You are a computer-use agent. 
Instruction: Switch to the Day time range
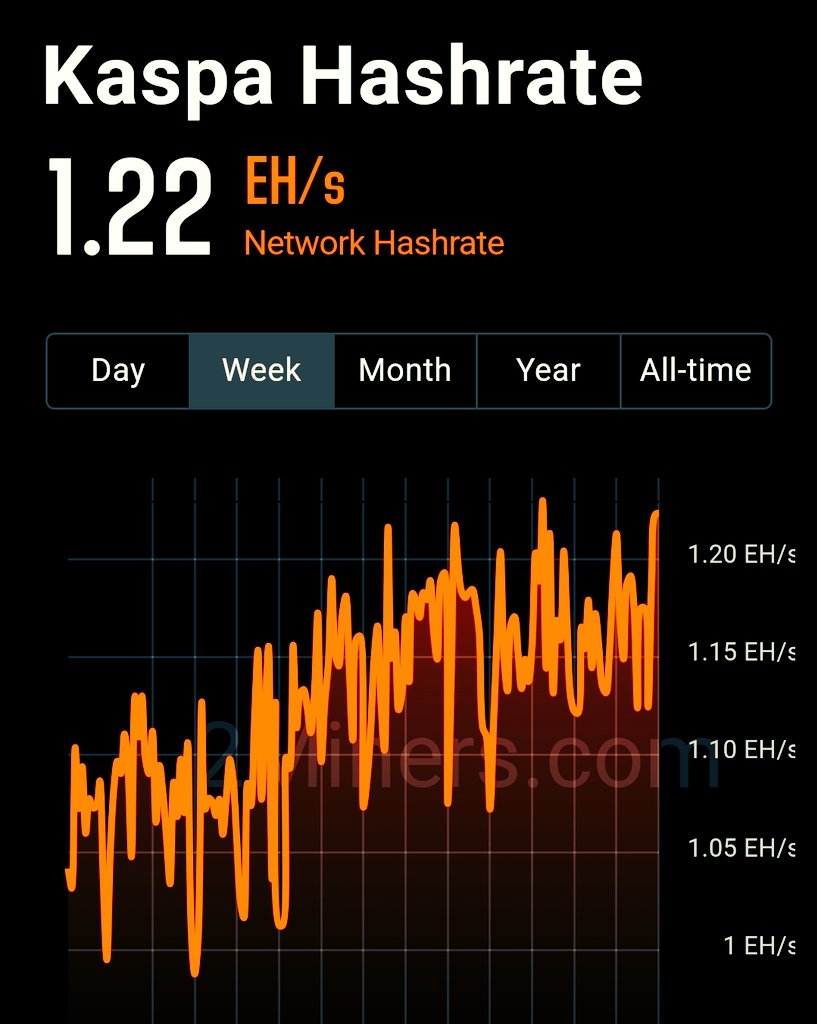tap(118, 371)
